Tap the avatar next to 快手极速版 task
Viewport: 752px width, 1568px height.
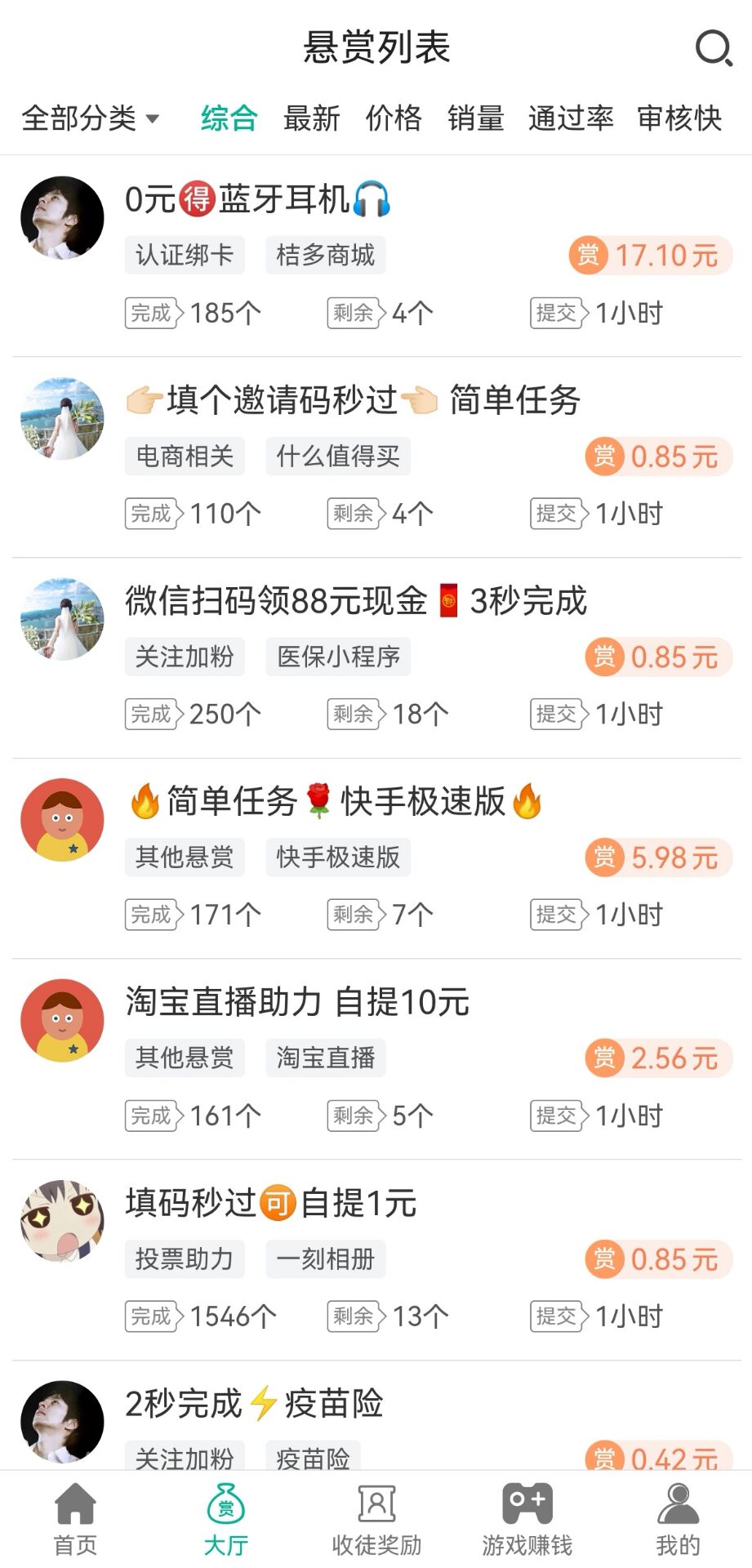click(x=61, y=819)
